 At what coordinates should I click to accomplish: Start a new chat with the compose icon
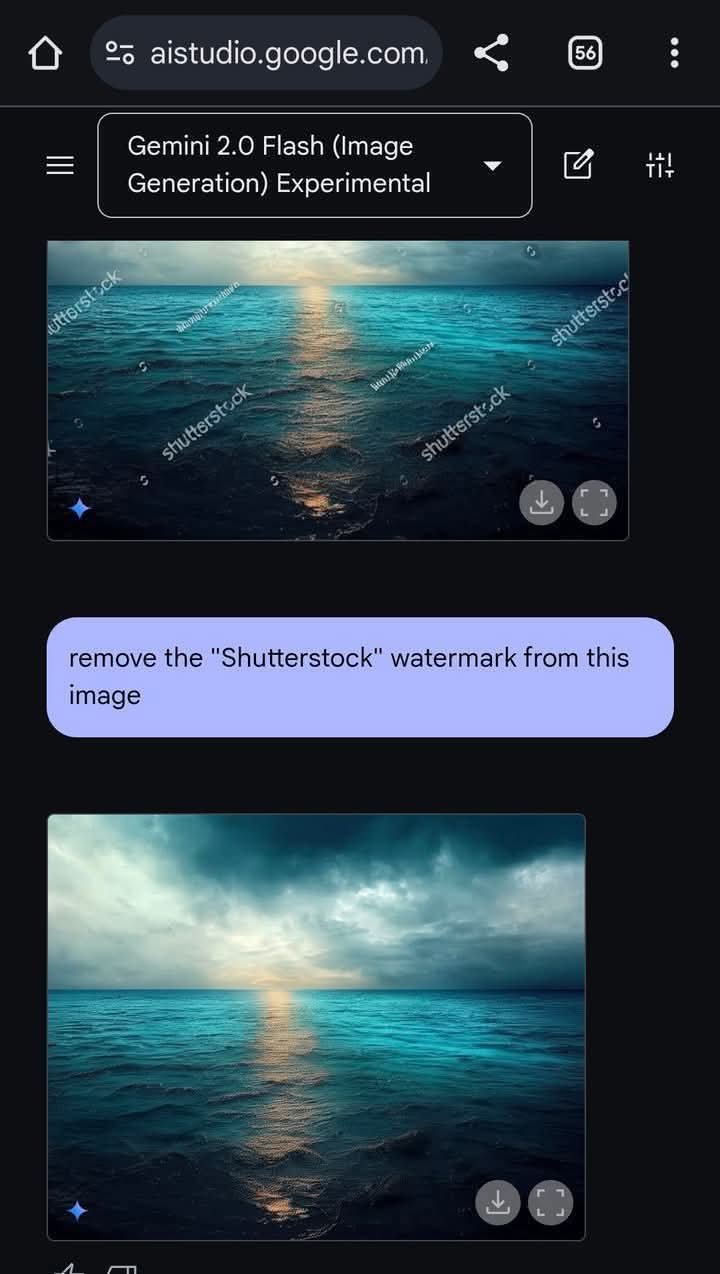579,165
